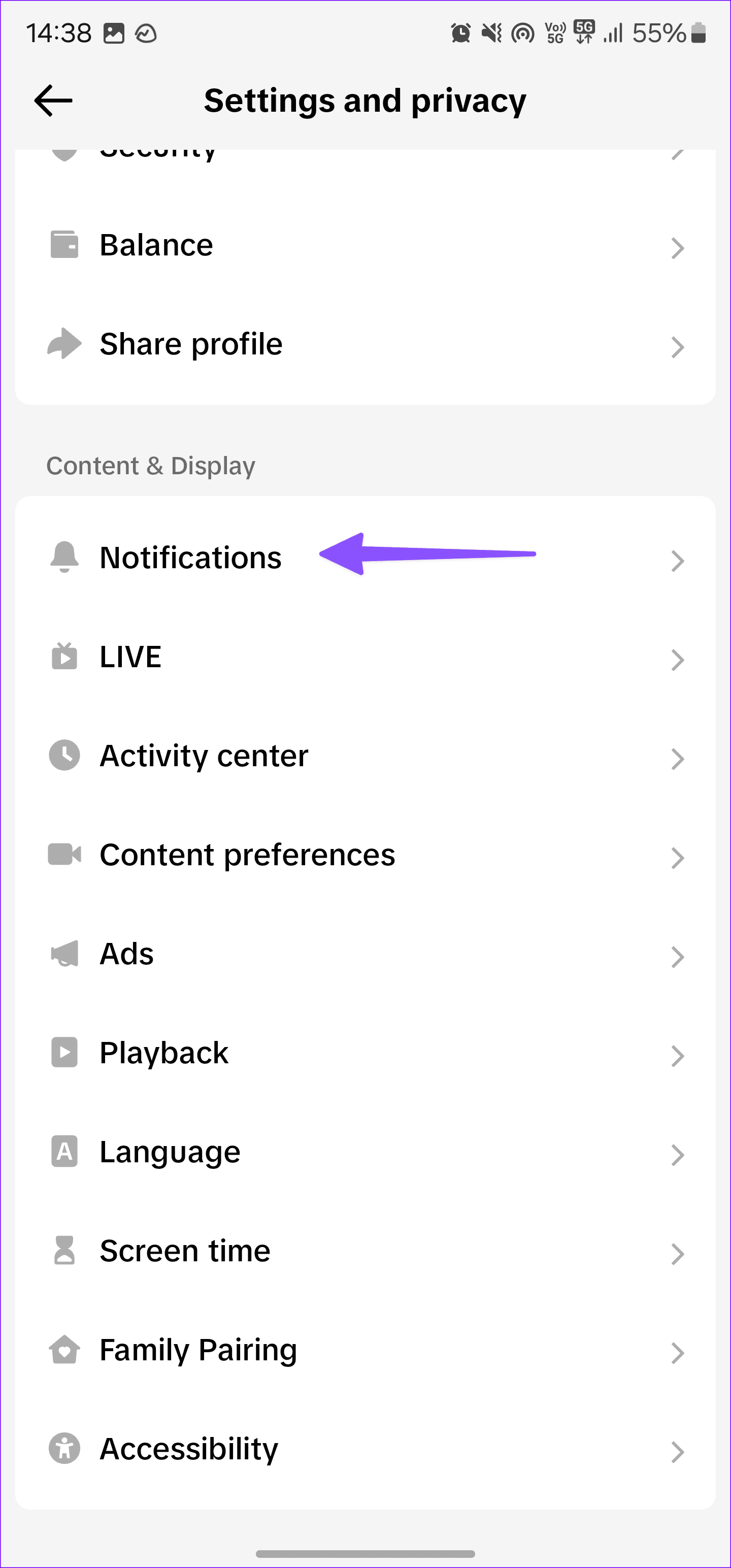731x1568 pixels.
Task: Click the Content preferences camera icon
Action: coord(64,855)
